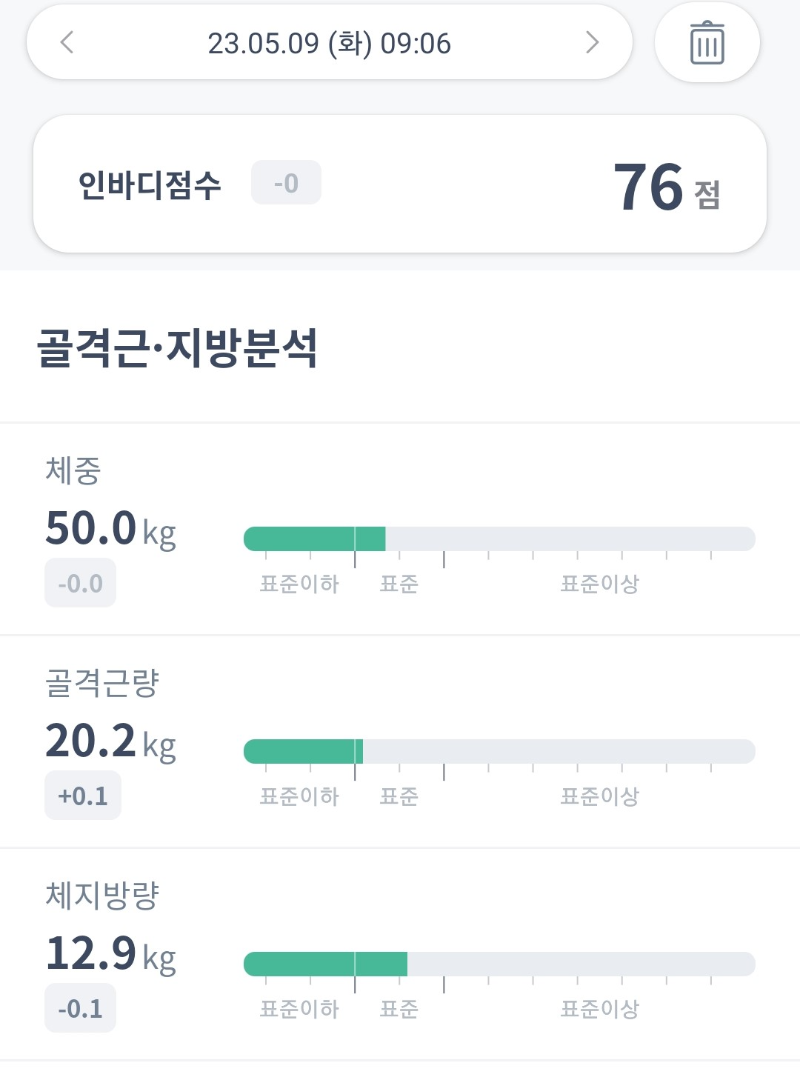Screen dimensions: 800x1091
Task: Tap the 체지방량 gauge bar
Action: click(499, 962)
